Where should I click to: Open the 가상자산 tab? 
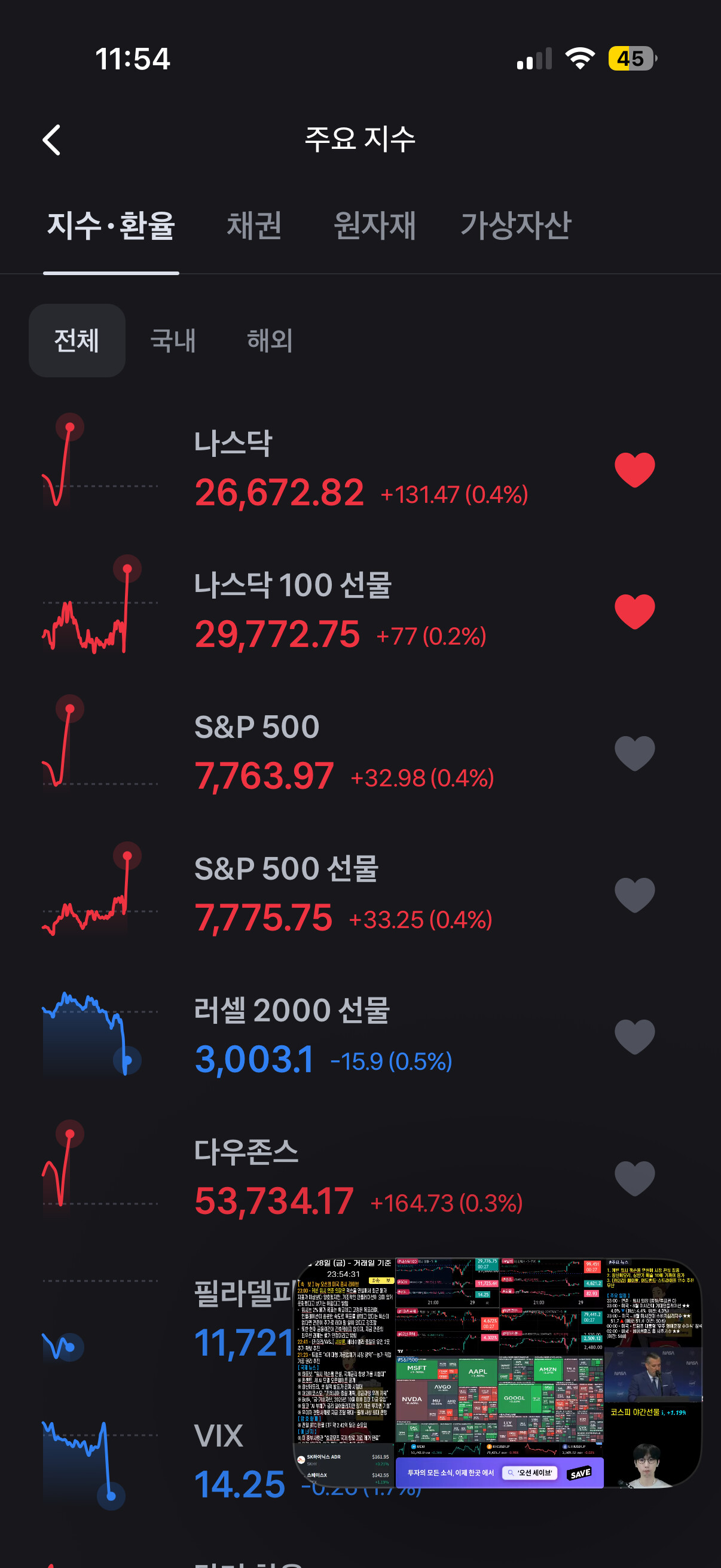click(516, 225)
